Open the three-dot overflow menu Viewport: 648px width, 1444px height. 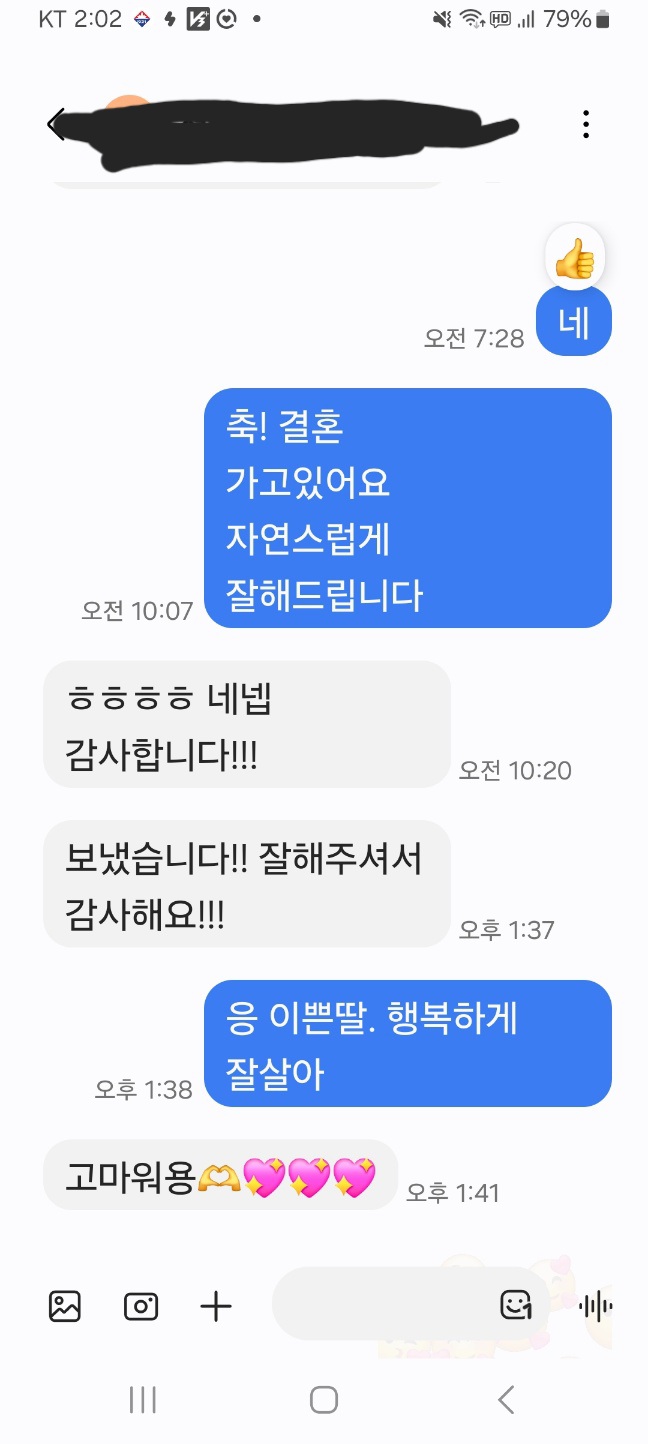[586, 125]
